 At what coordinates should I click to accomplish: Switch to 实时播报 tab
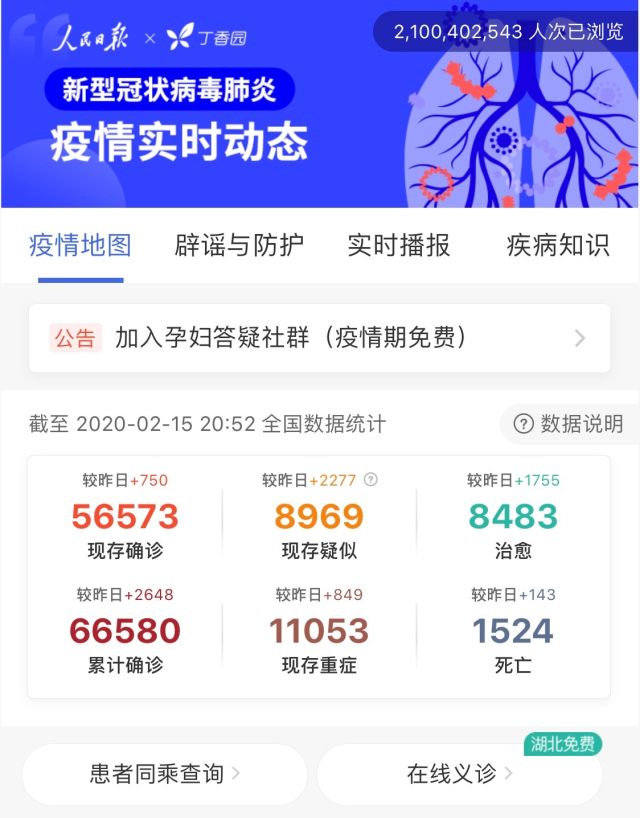pos(399,245)
